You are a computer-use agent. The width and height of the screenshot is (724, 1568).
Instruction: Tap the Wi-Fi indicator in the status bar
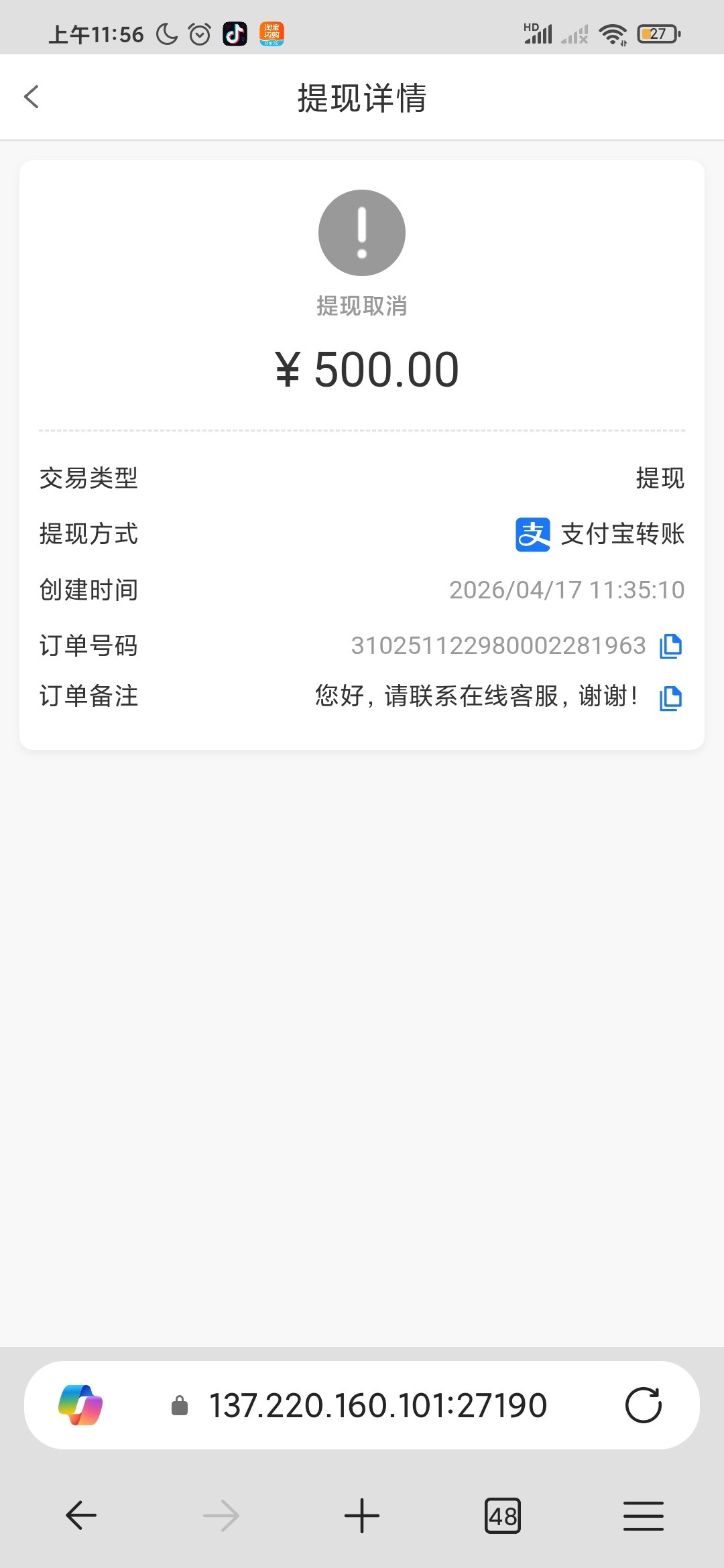pos(612,33)
